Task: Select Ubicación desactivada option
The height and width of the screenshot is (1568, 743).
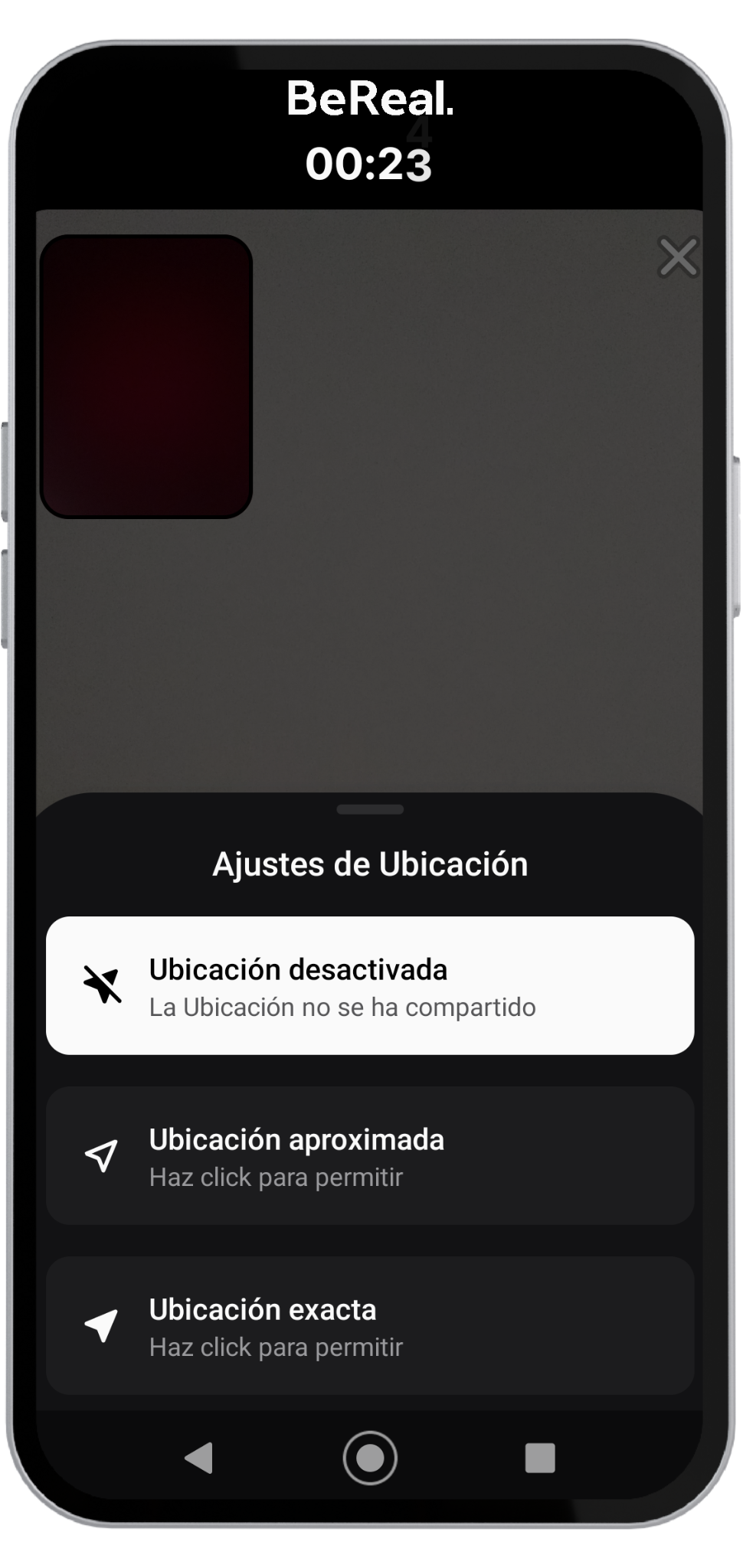Action: click(x=370, y=985)
